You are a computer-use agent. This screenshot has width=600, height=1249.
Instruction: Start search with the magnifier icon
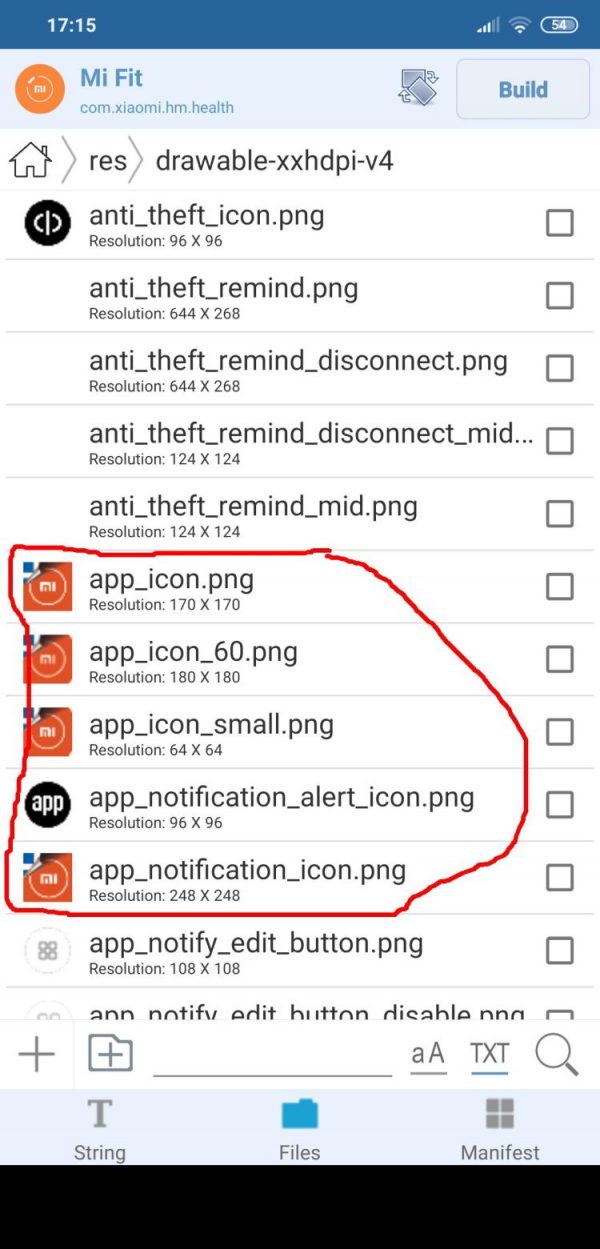(557, 1054)
